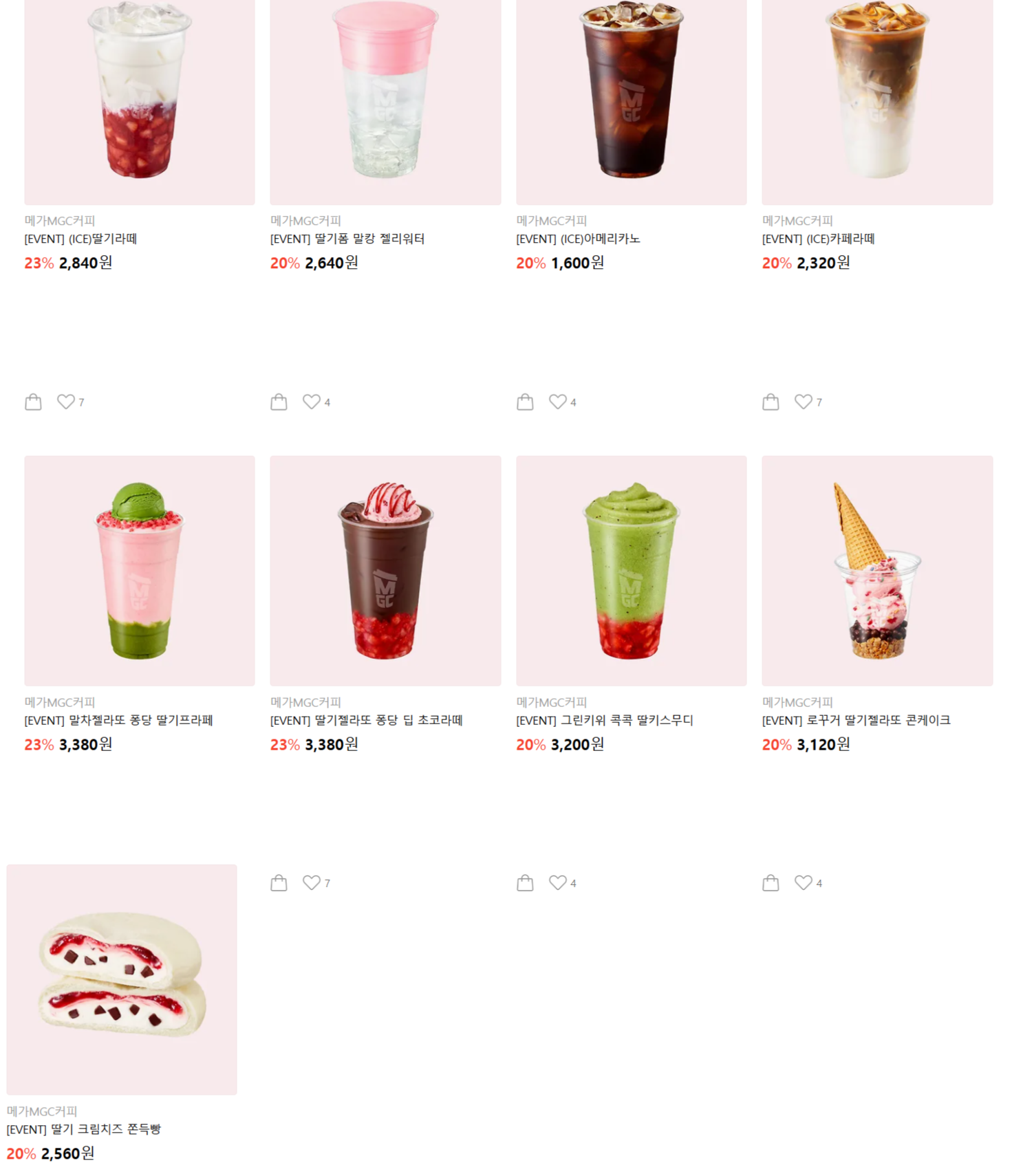Open the (ICE)카페라떼 product tile
This screenshot has width=1012, height=1176.
(876, 102)
